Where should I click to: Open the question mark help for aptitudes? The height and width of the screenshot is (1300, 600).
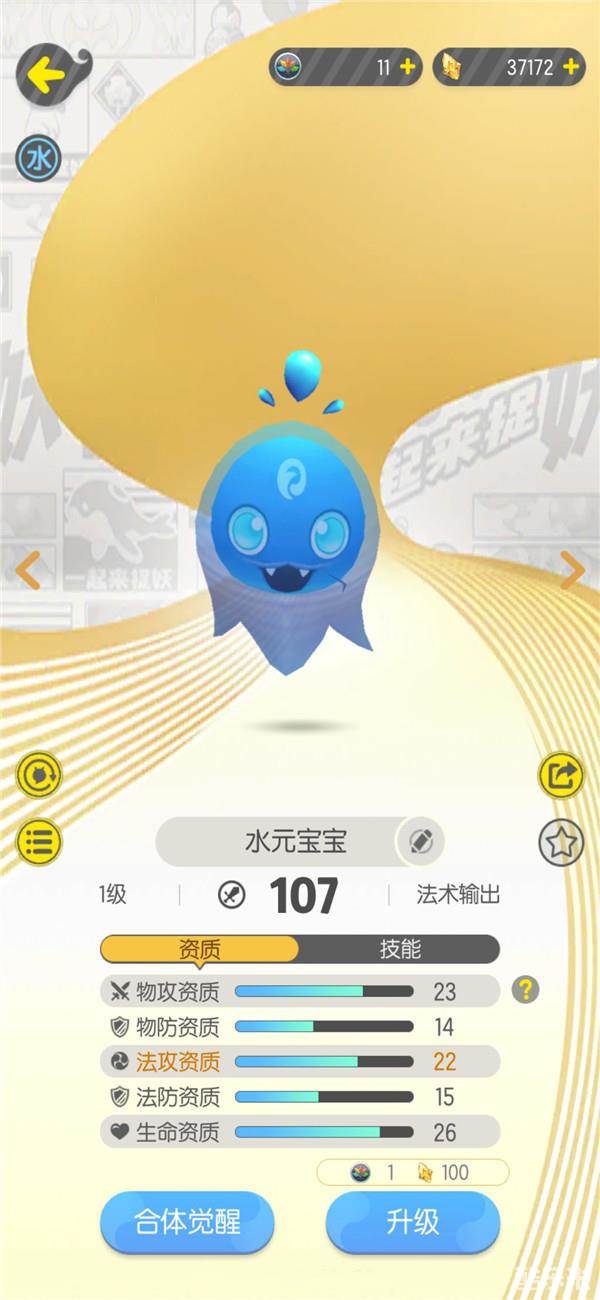[525, 990]
